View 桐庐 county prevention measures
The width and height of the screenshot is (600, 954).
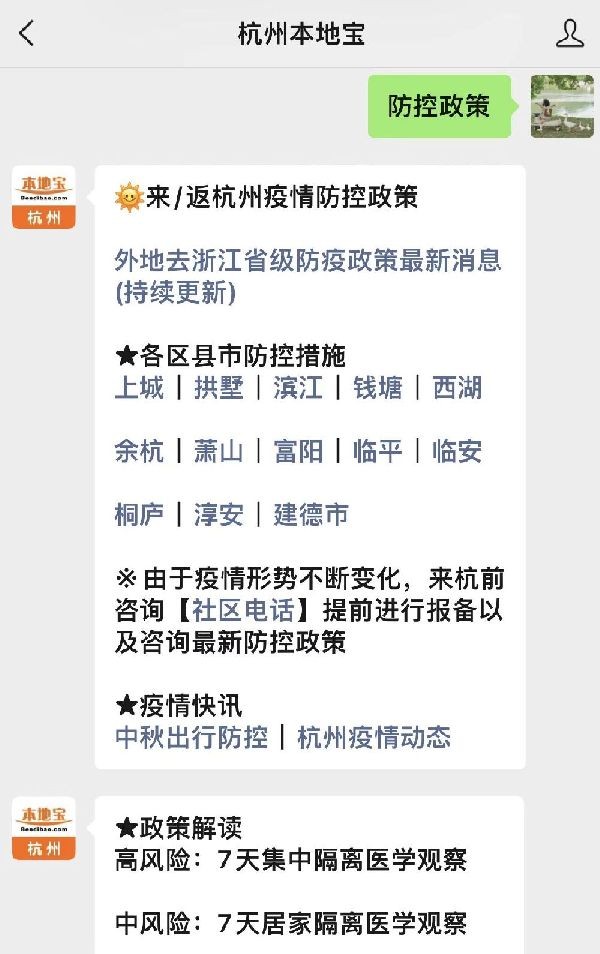(139, 514)
